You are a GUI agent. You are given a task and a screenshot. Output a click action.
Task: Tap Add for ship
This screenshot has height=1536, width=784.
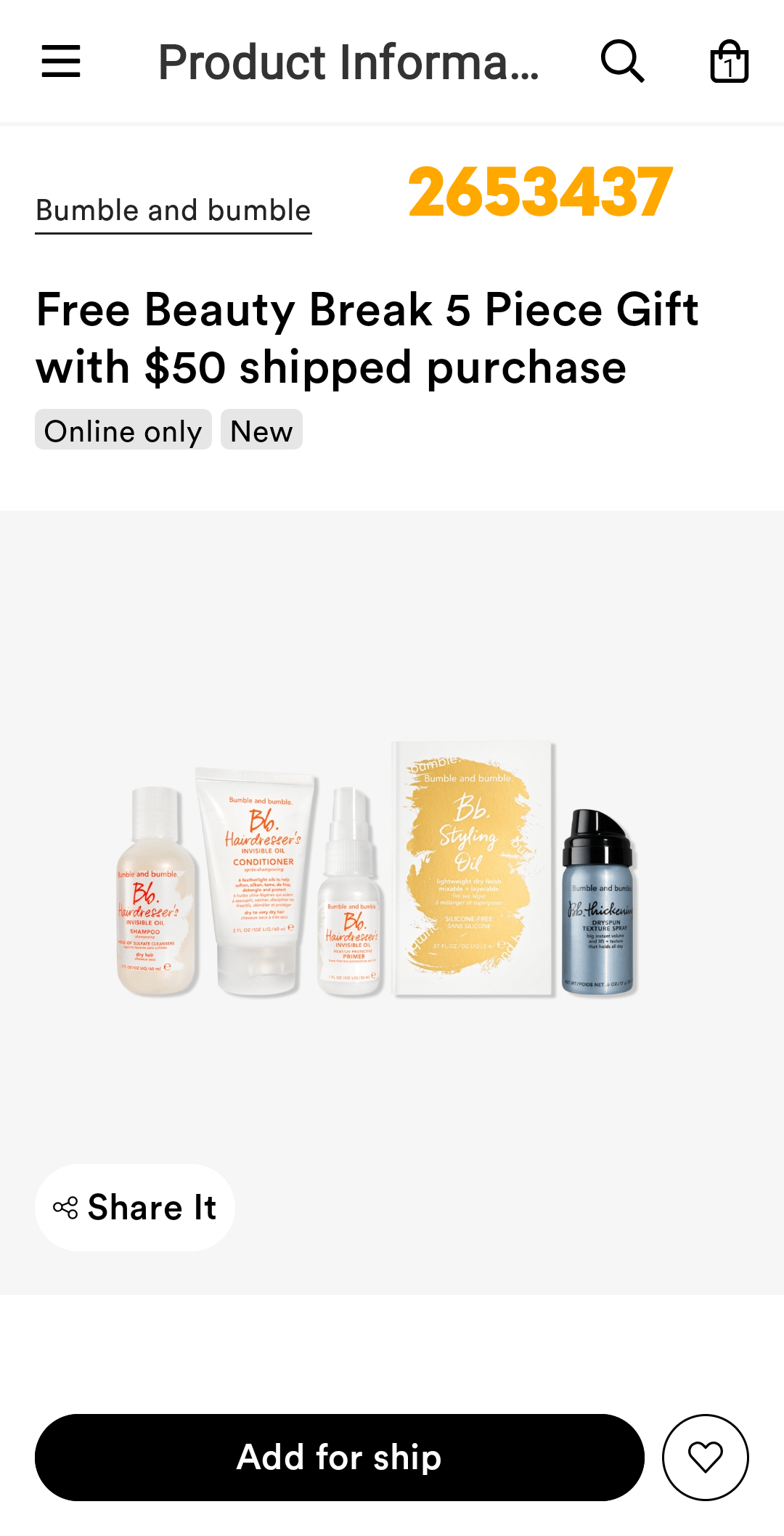pos(339,1457)
